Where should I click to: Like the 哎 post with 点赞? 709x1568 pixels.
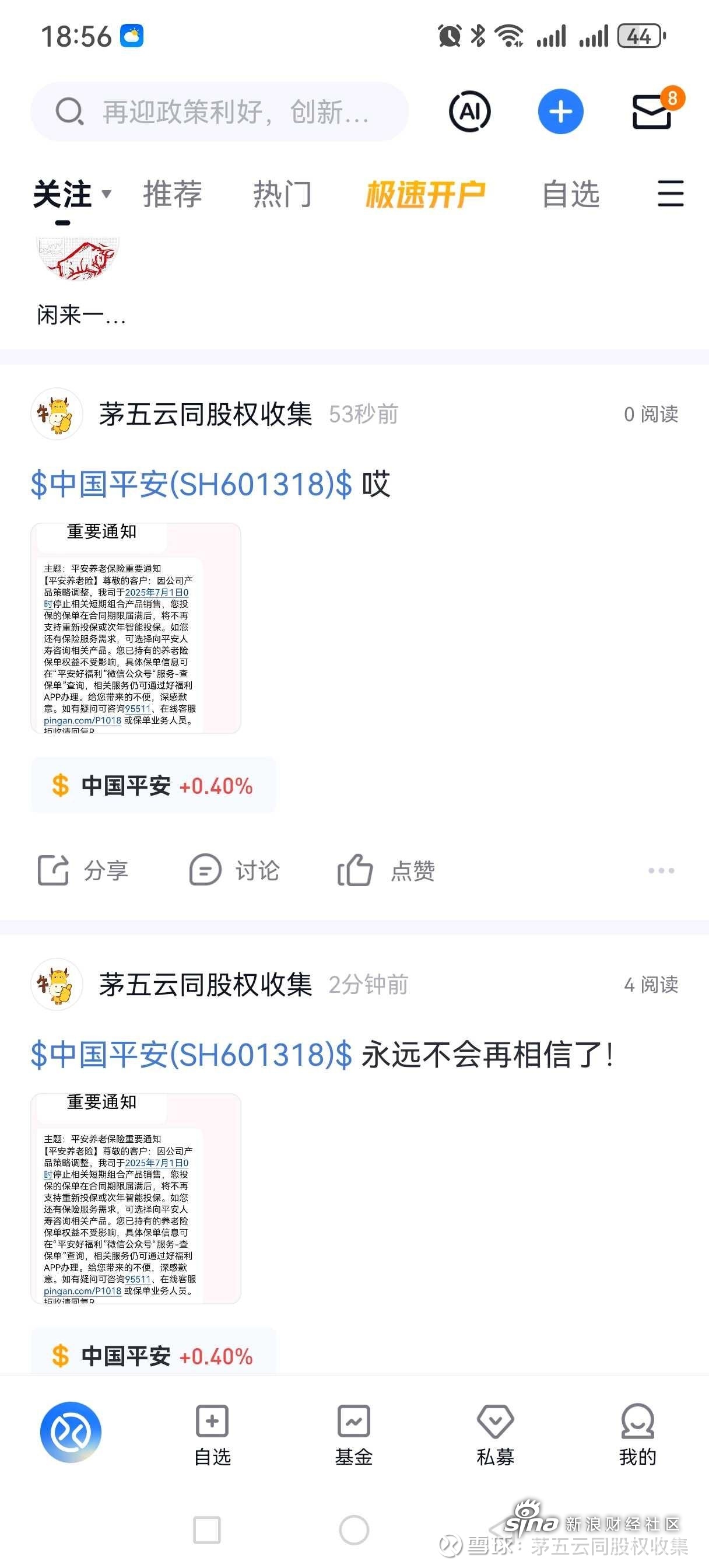(x=387, y=870)
